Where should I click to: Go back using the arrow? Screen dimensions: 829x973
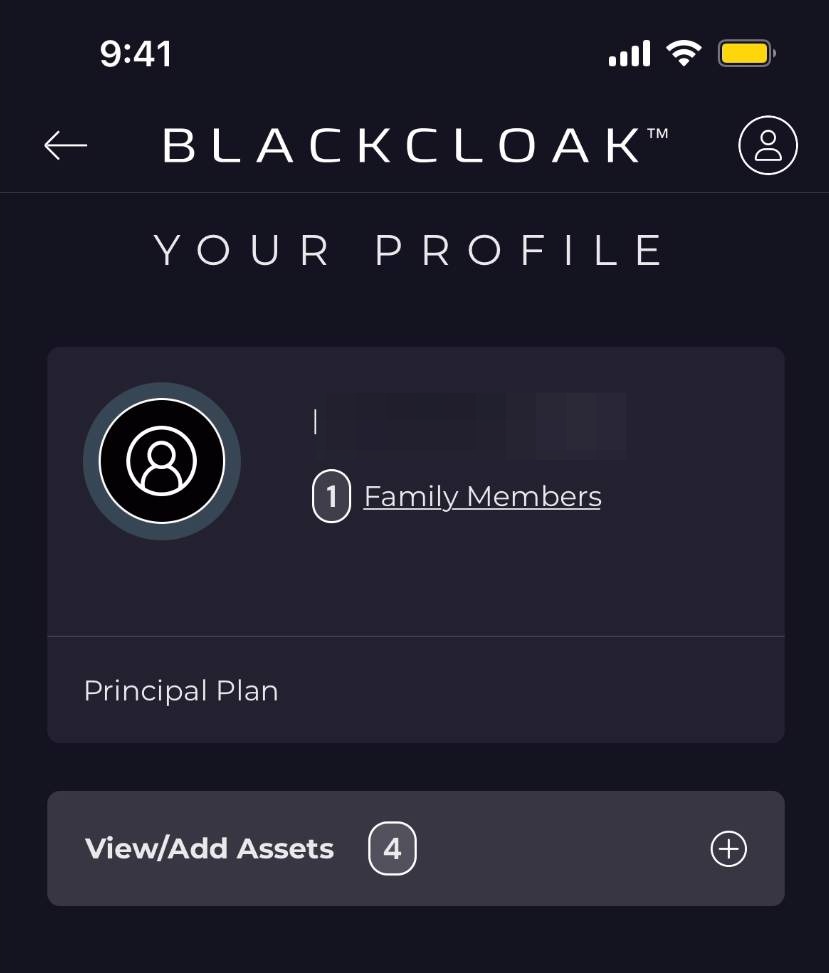66,146
